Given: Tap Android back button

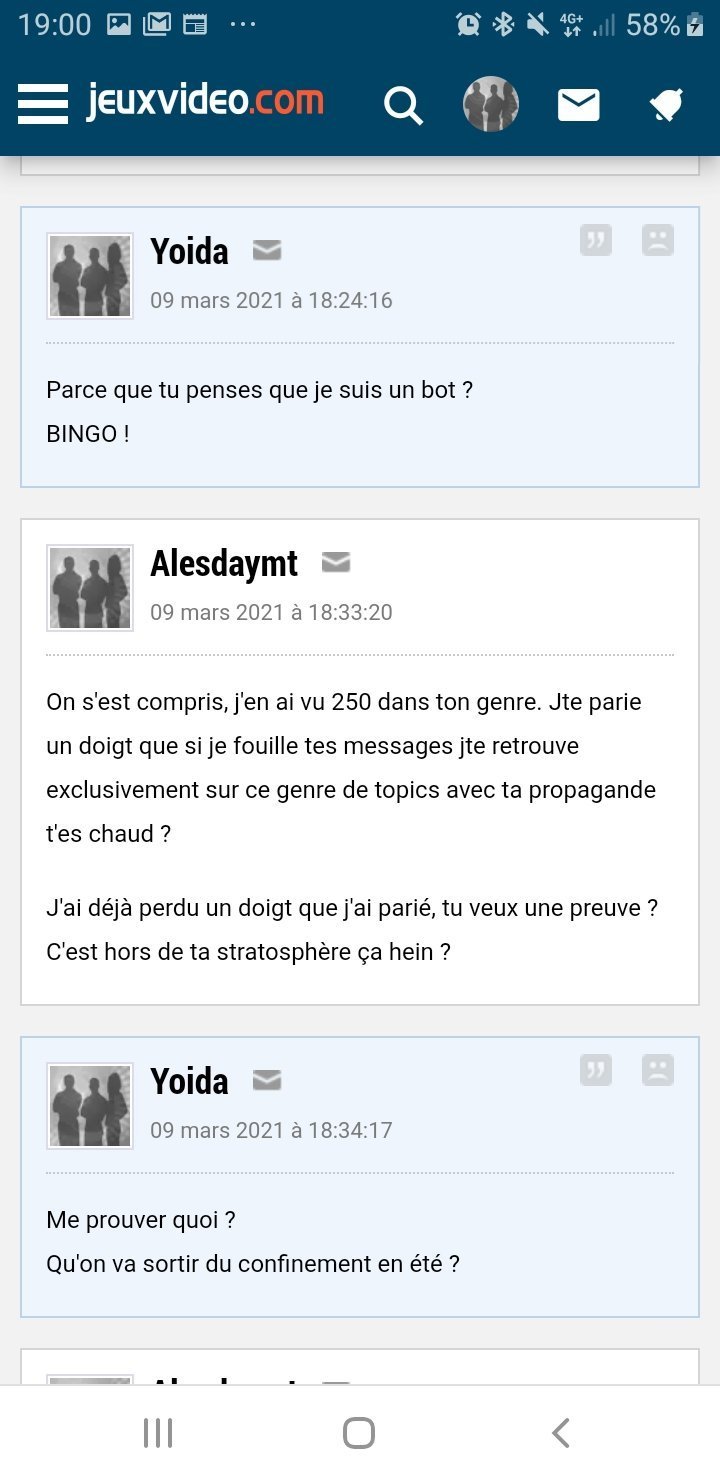Looking at the screenshot, I should (x=561, y=1433).
